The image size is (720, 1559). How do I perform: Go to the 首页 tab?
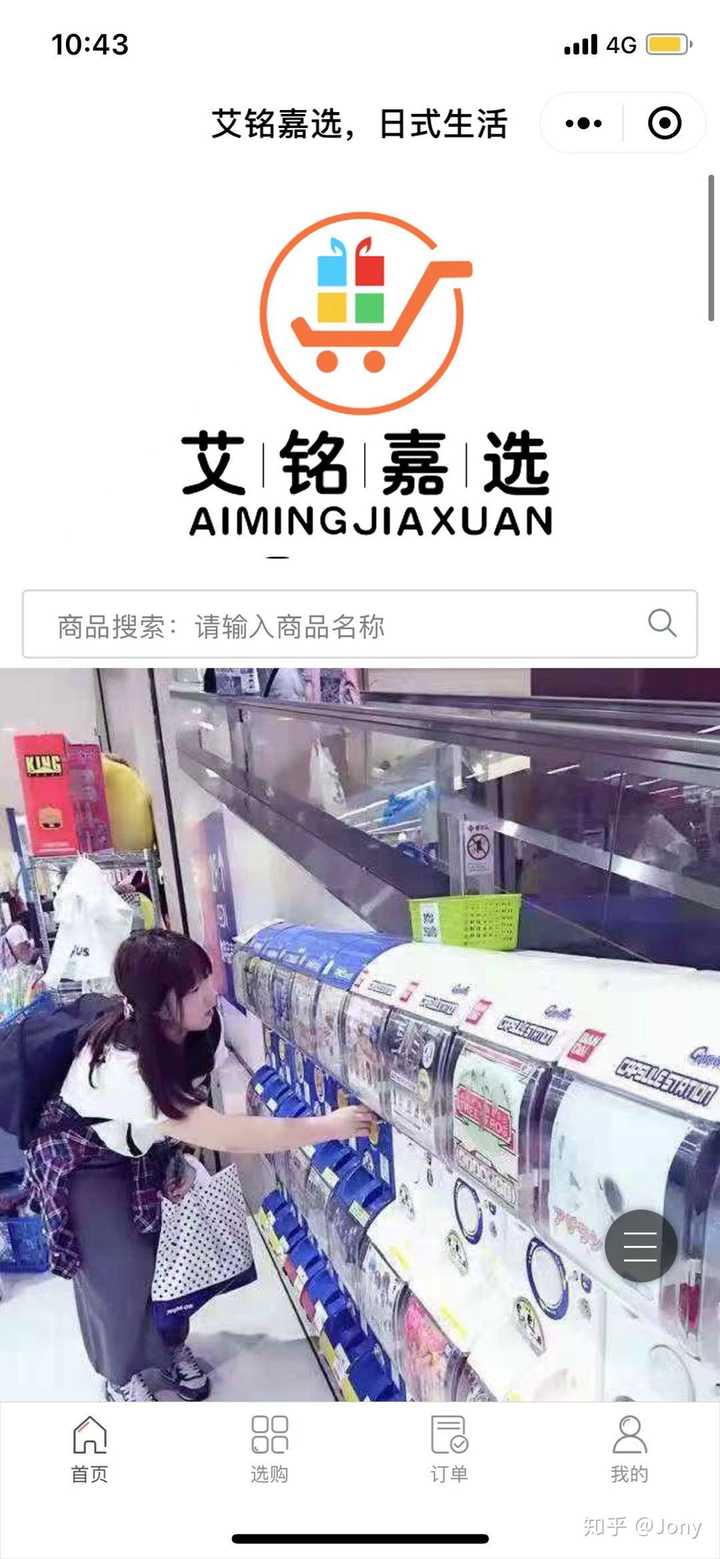pyautogui.click(x=90, y=1448)
